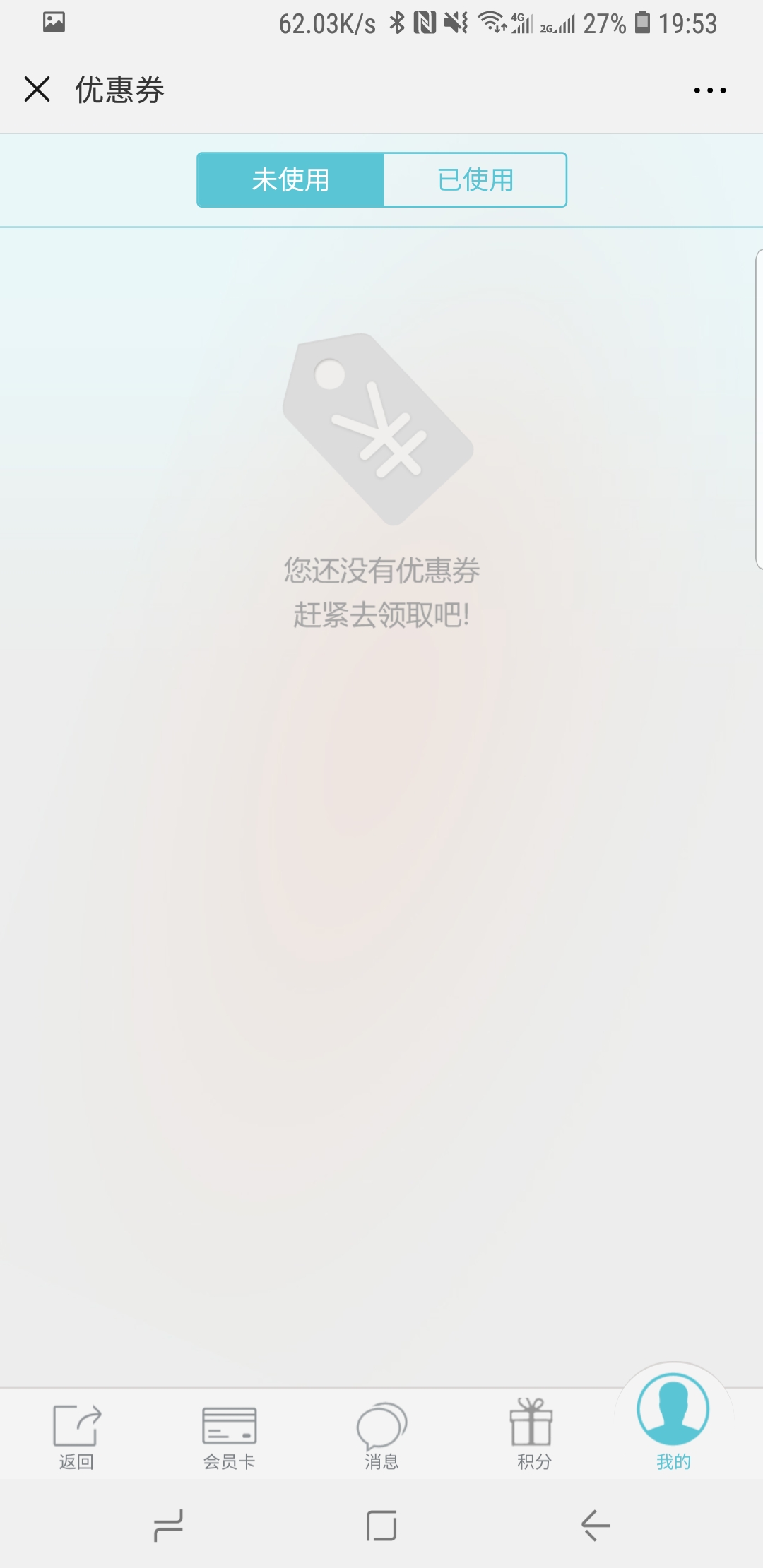
Task: Switch to the 已使用 tab
Action: click(475, 179)
